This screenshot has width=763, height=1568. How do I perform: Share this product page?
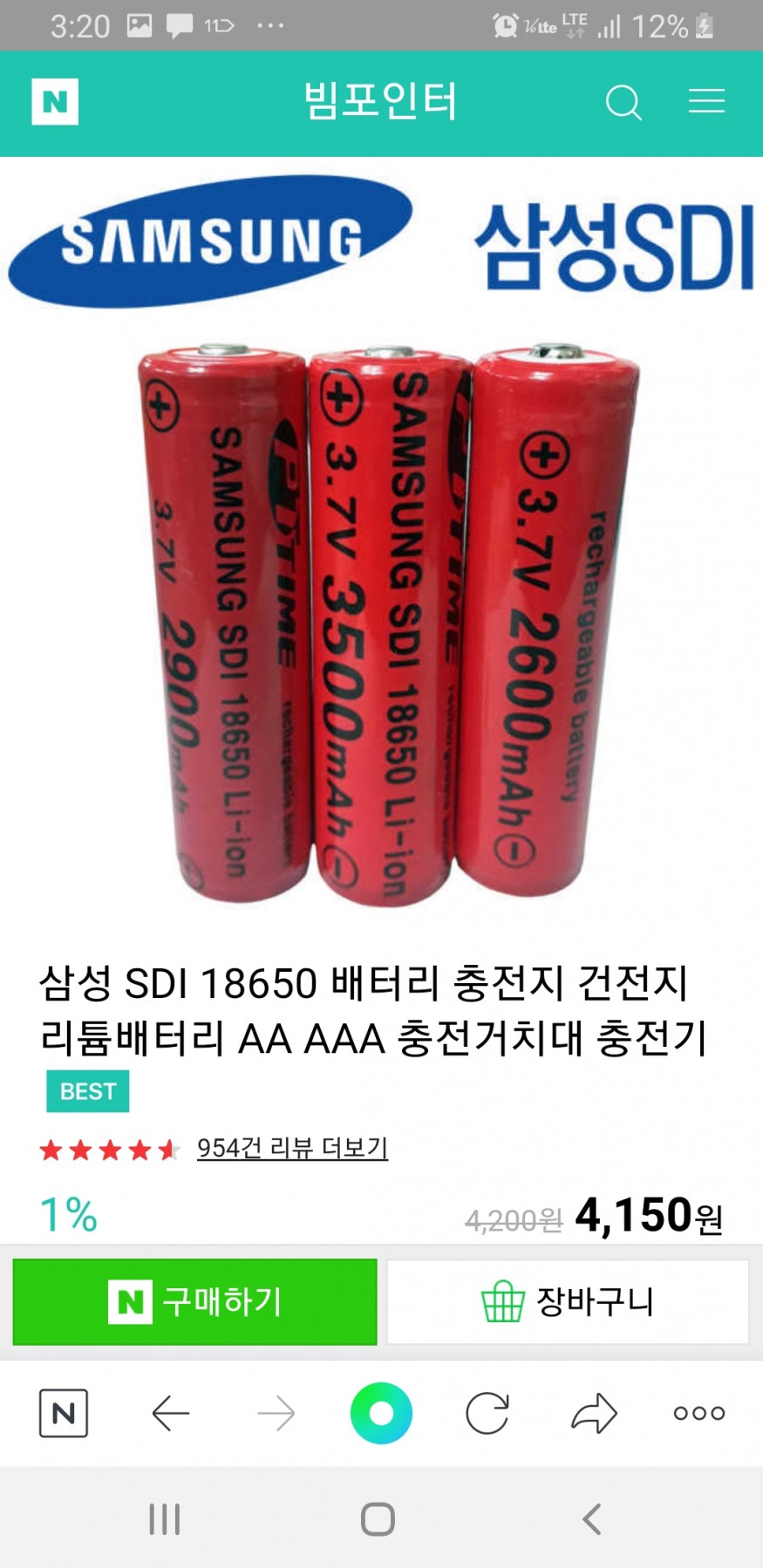pos(594,1413)
